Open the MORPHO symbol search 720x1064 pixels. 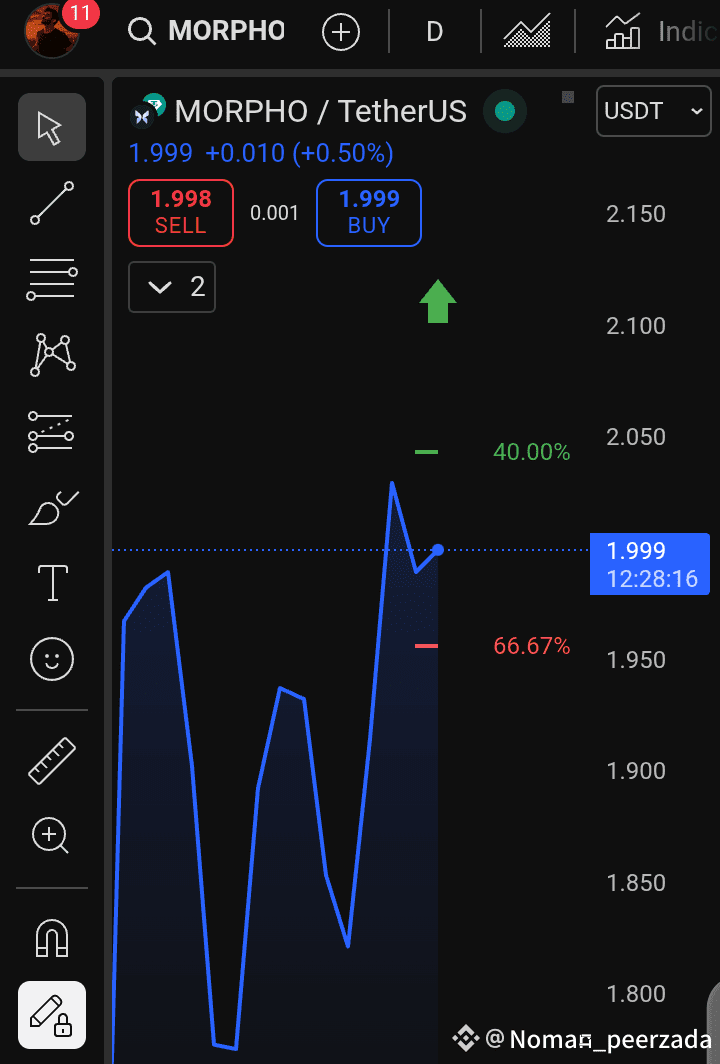(208, 31)
